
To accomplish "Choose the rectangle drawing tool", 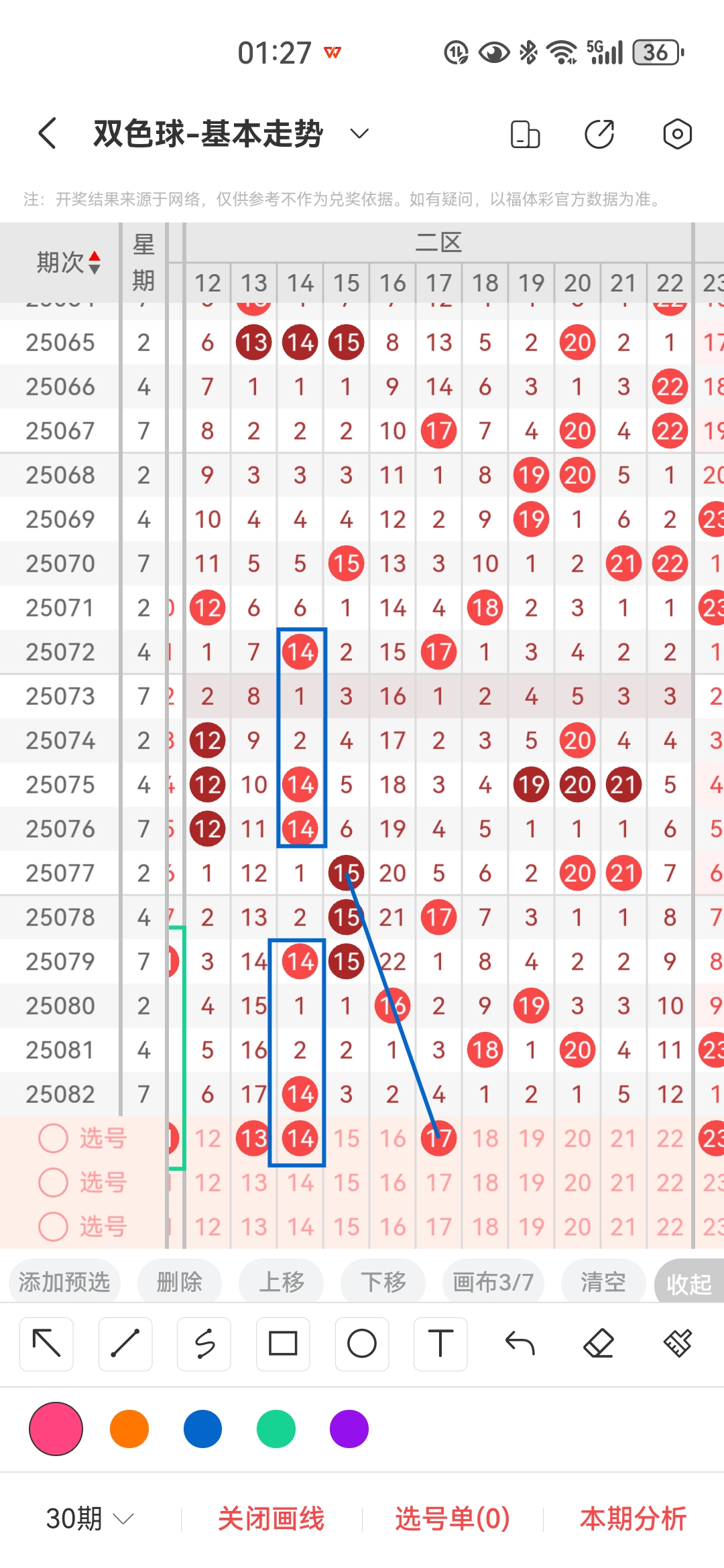I will pos(283,1344).
